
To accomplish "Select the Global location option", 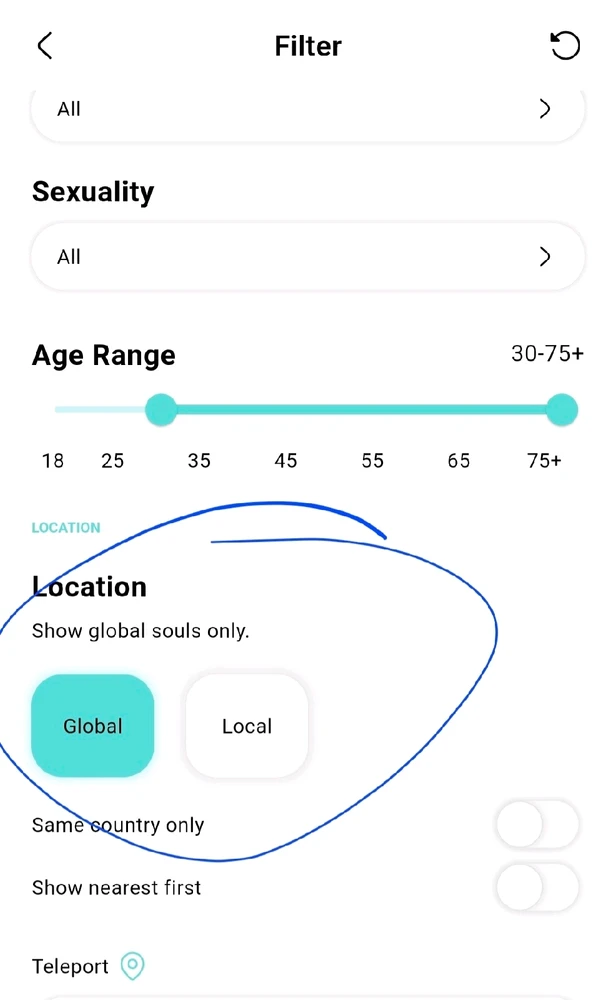I will tap(93, 726).
